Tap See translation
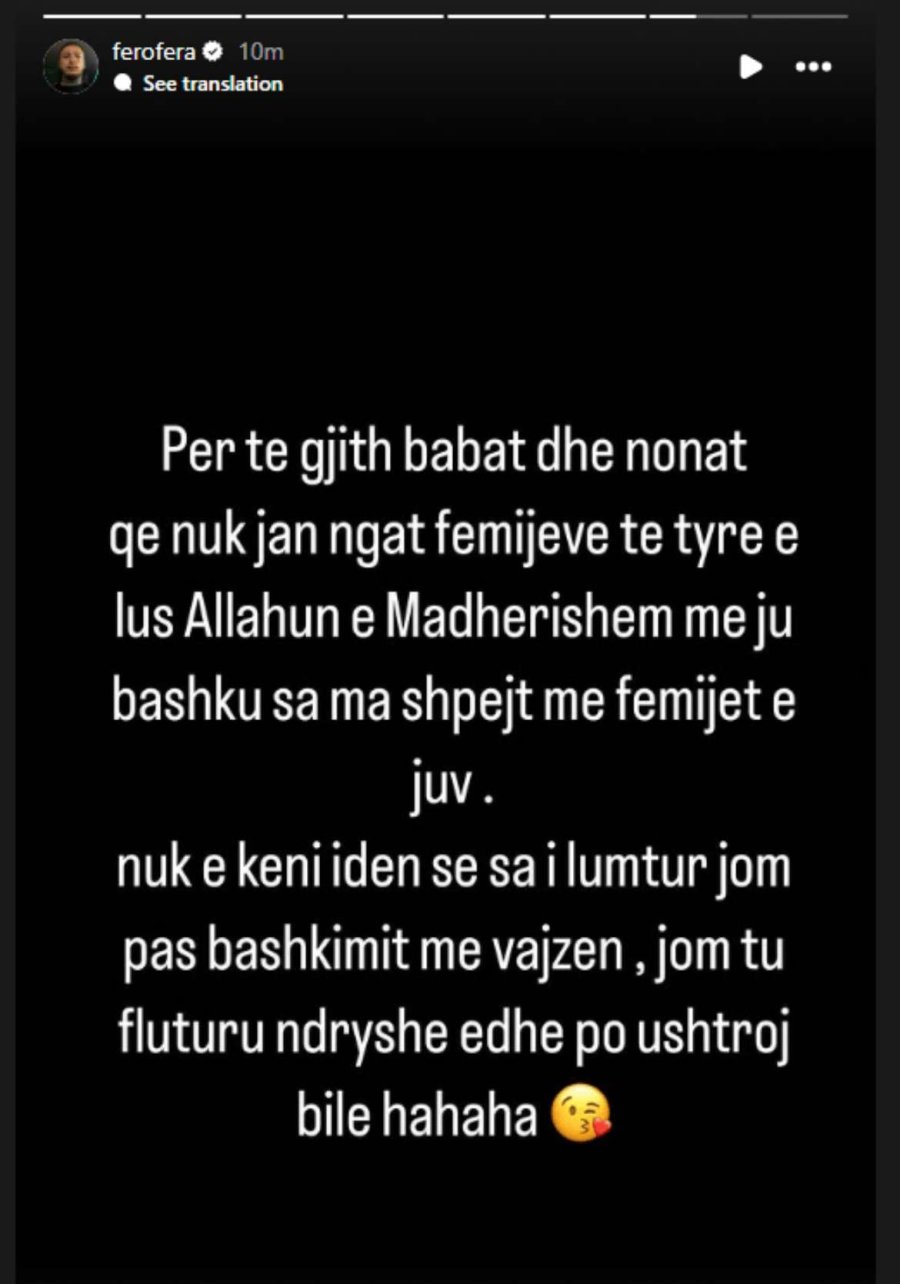The width and height of the screenshot is (900, 1284). click(211, 84)
